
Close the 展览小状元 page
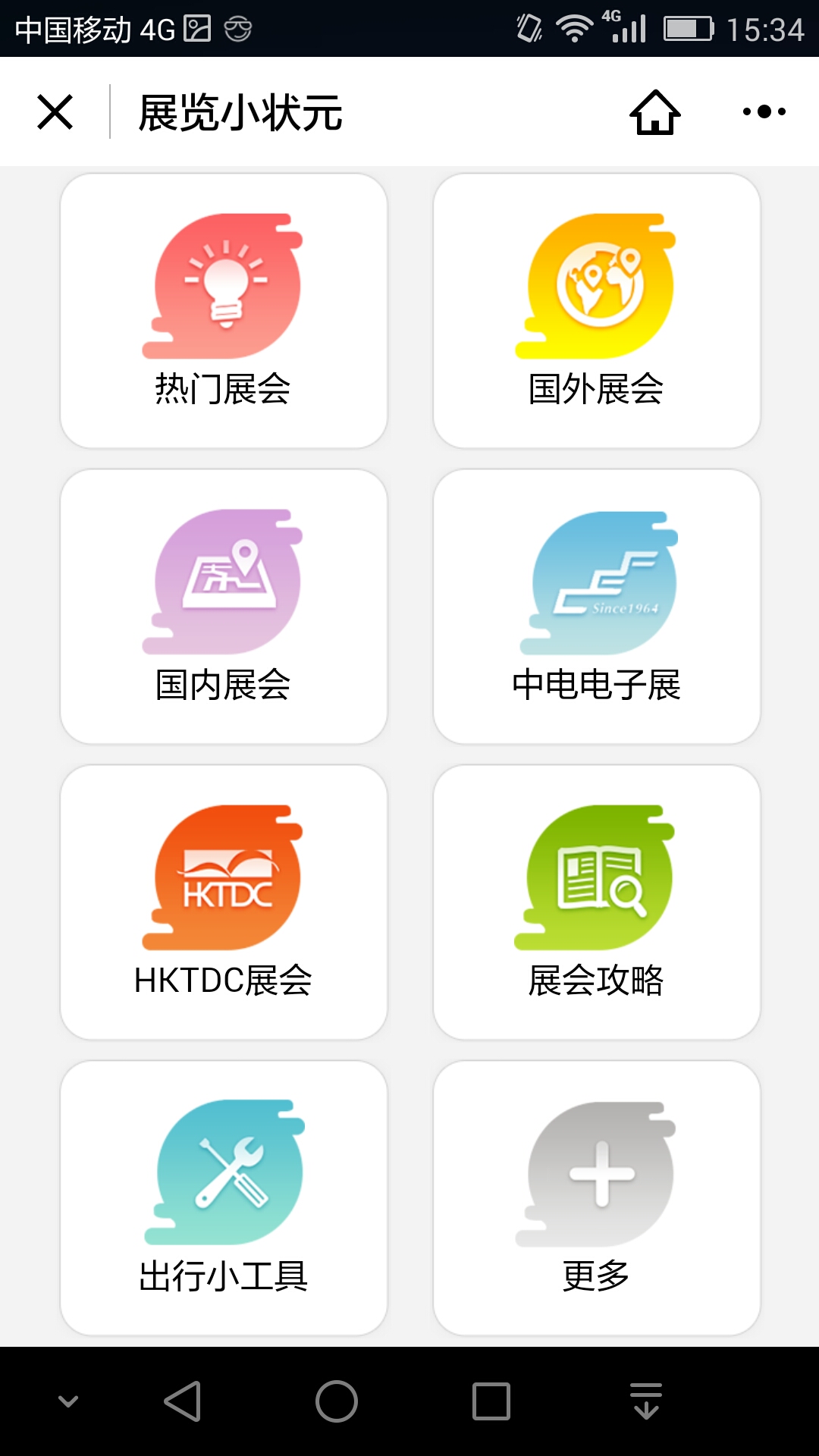pyautogui.click(x=55, y=112)
